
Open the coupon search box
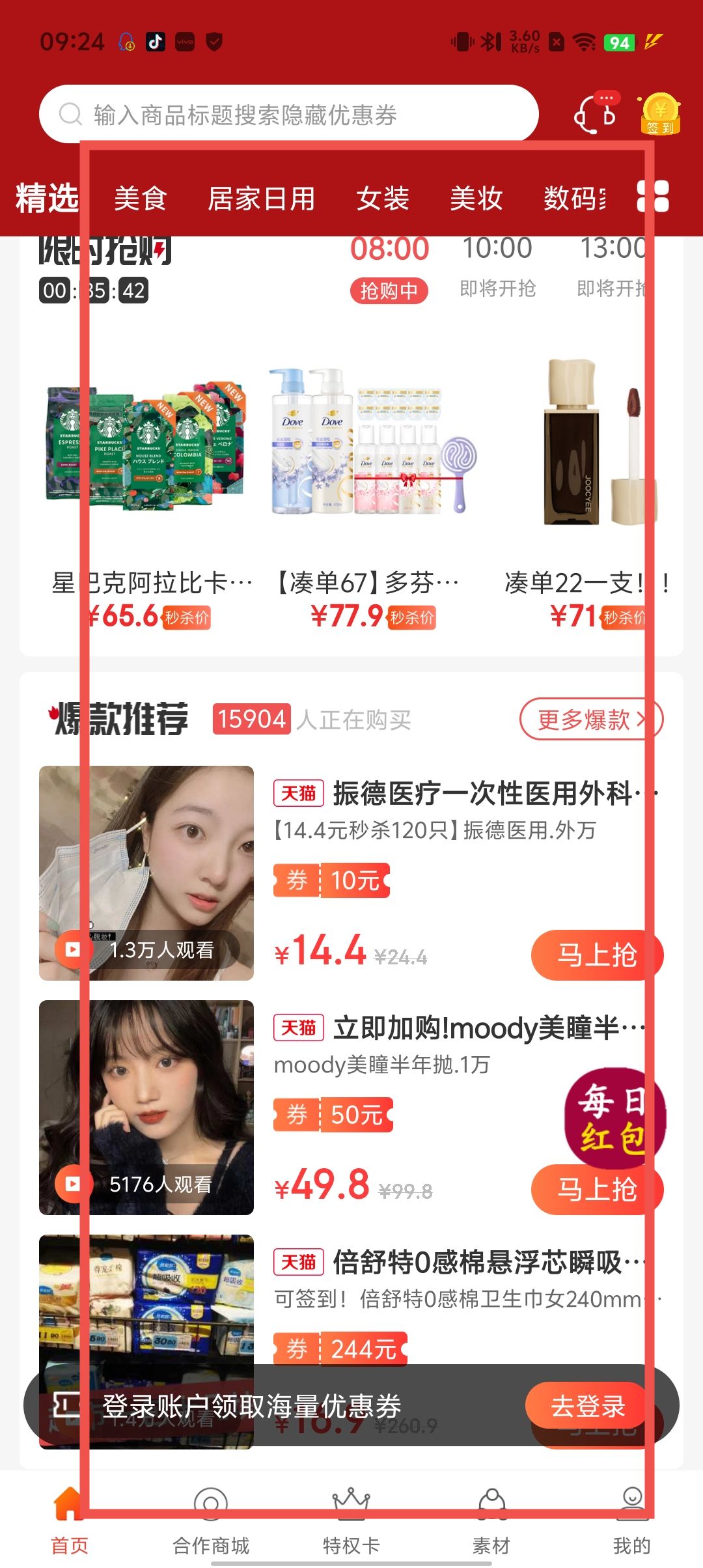tap(288, 115)
